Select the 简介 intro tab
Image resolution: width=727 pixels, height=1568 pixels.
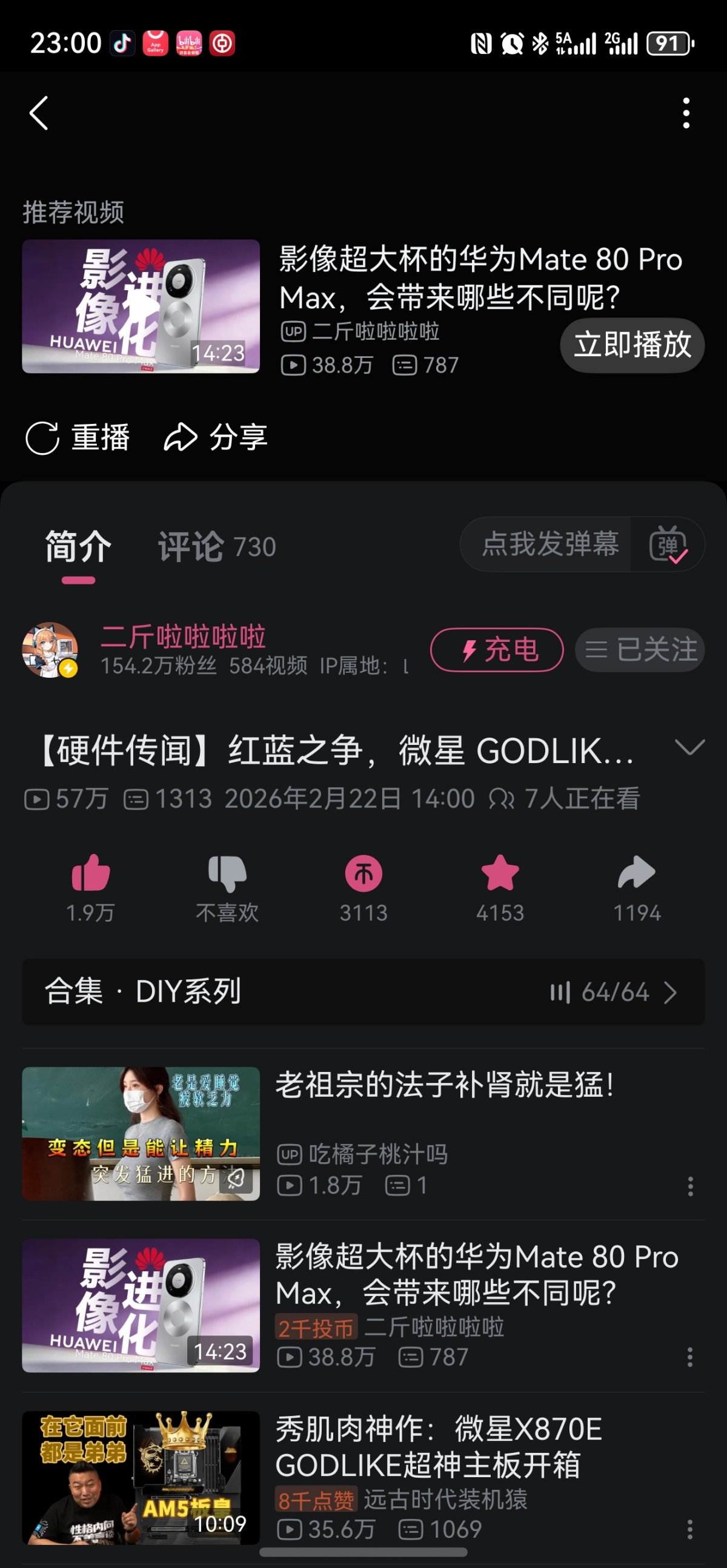coord(78,547)
